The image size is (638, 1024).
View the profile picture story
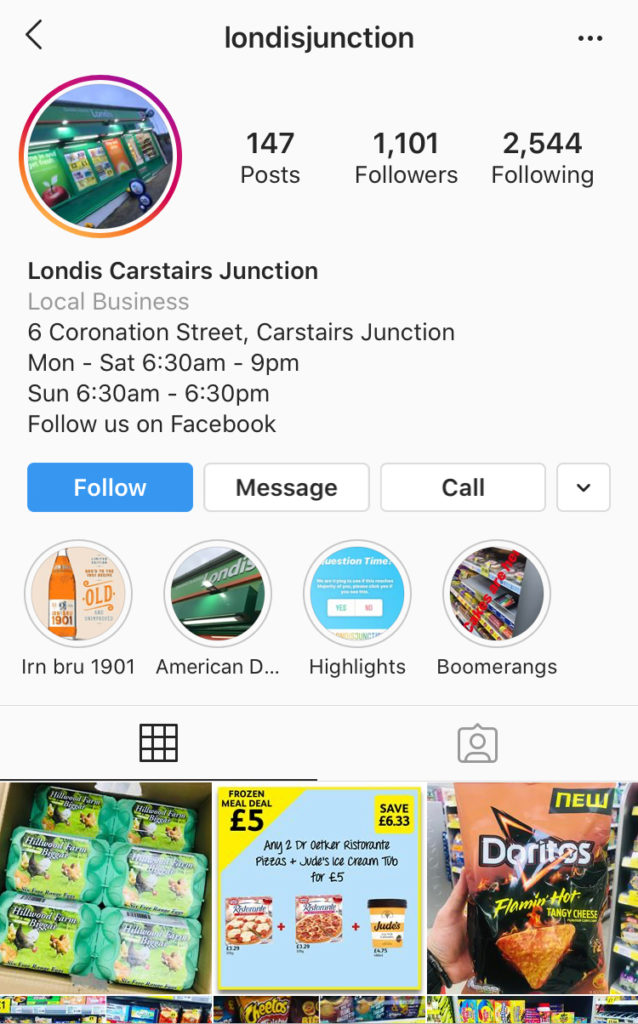point(101,156)
